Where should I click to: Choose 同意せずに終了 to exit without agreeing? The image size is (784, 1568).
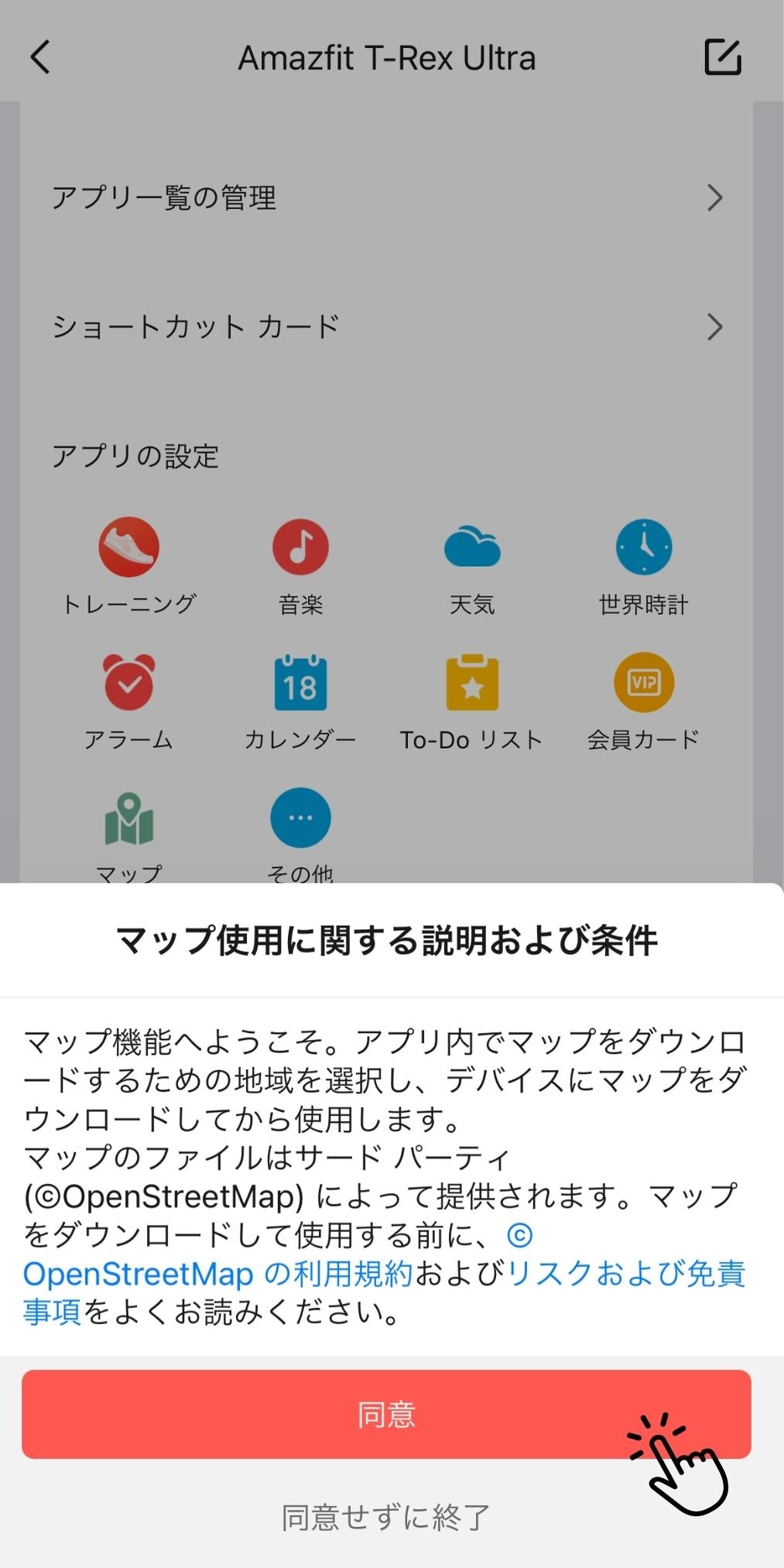pos(386,1518)
